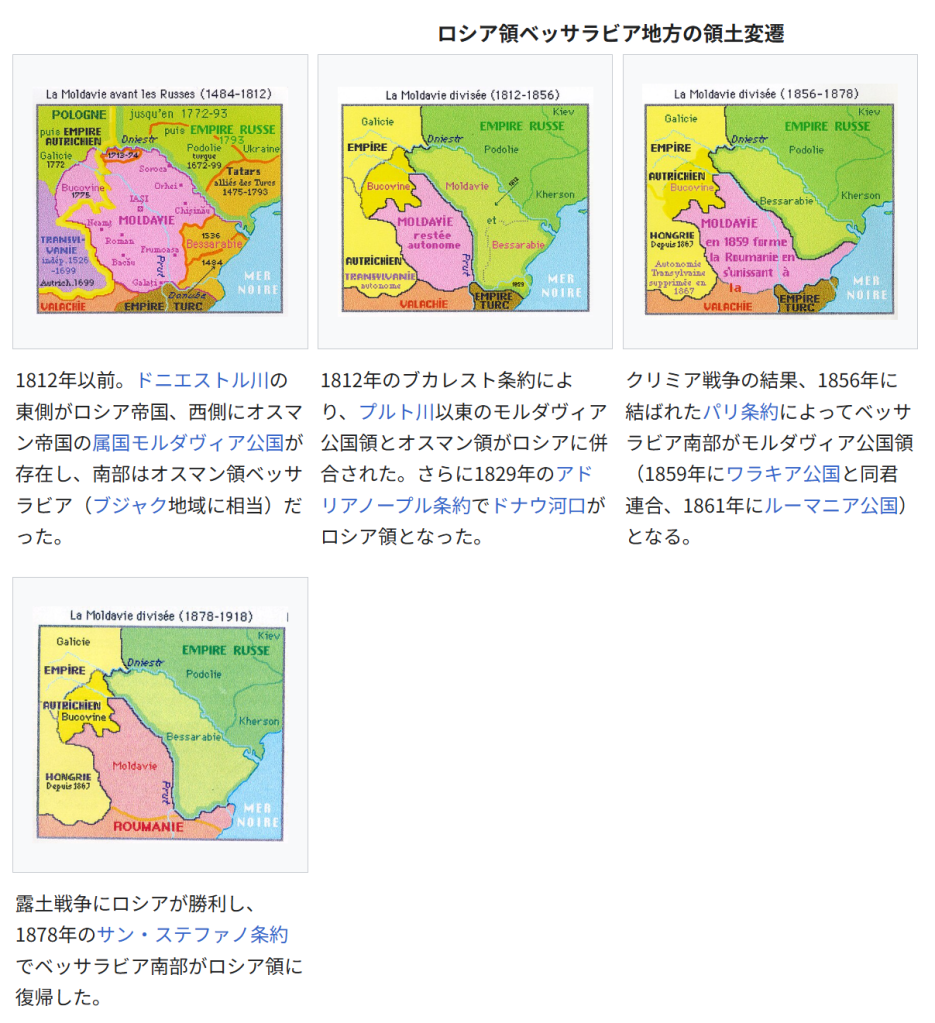This screenshot has width=935, height=1023.
Task: Open the 1856-1878 Moldavia map thumbnail
Action: click(770, 200)
